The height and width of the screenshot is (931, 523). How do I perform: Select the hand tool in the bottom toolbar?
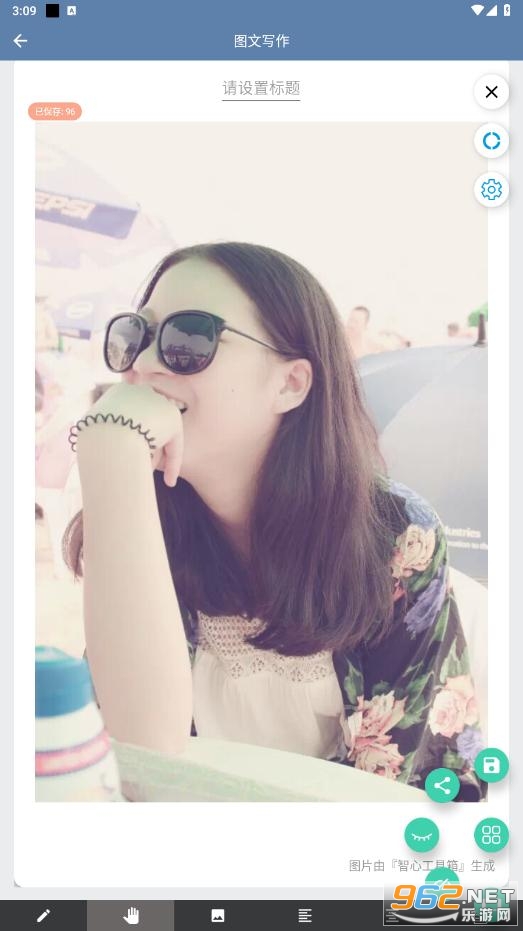(x=131, y=916)
